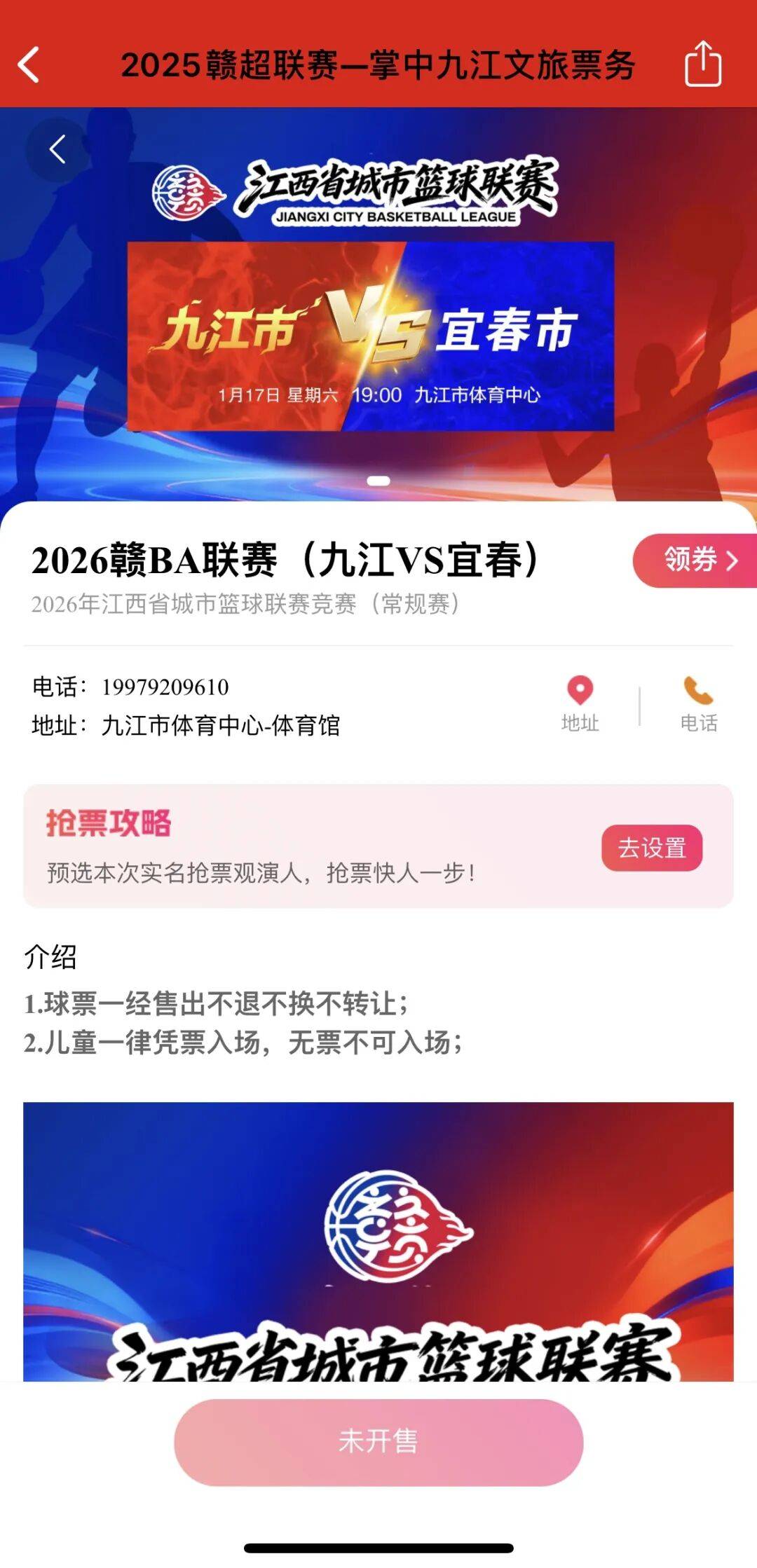Tap the back arrow in the red header

coord(29,65)
